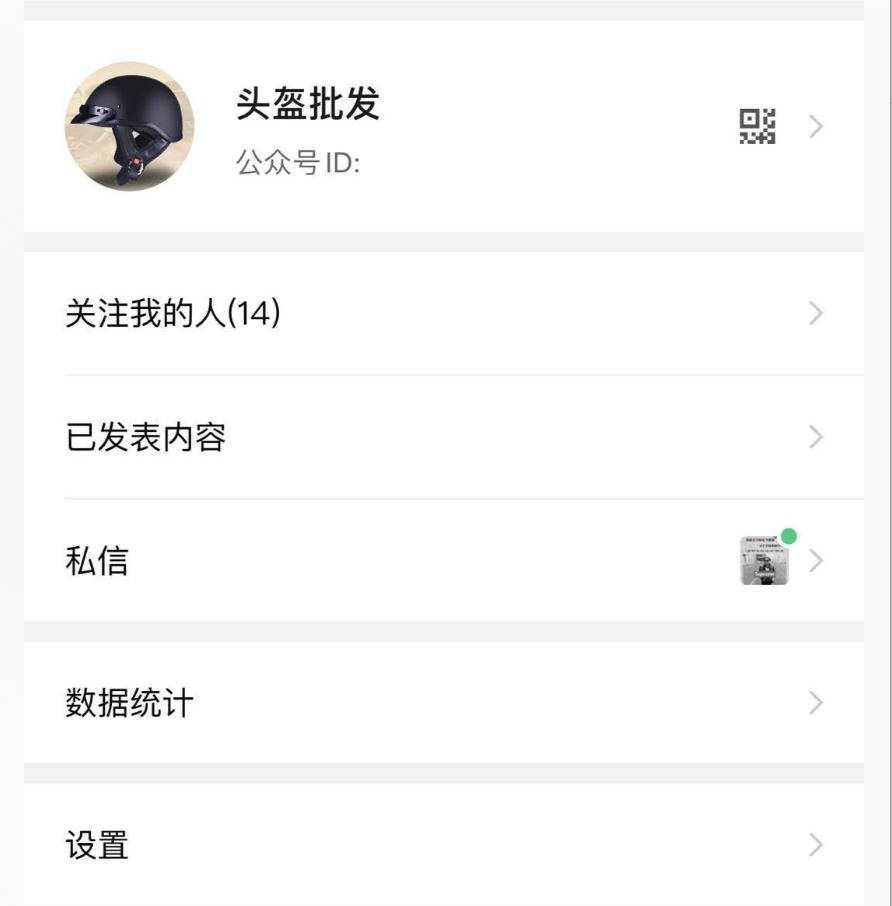Open 私信 private messages
The width and height of the screenshot is (892, 906).
[x=443, y=561]
